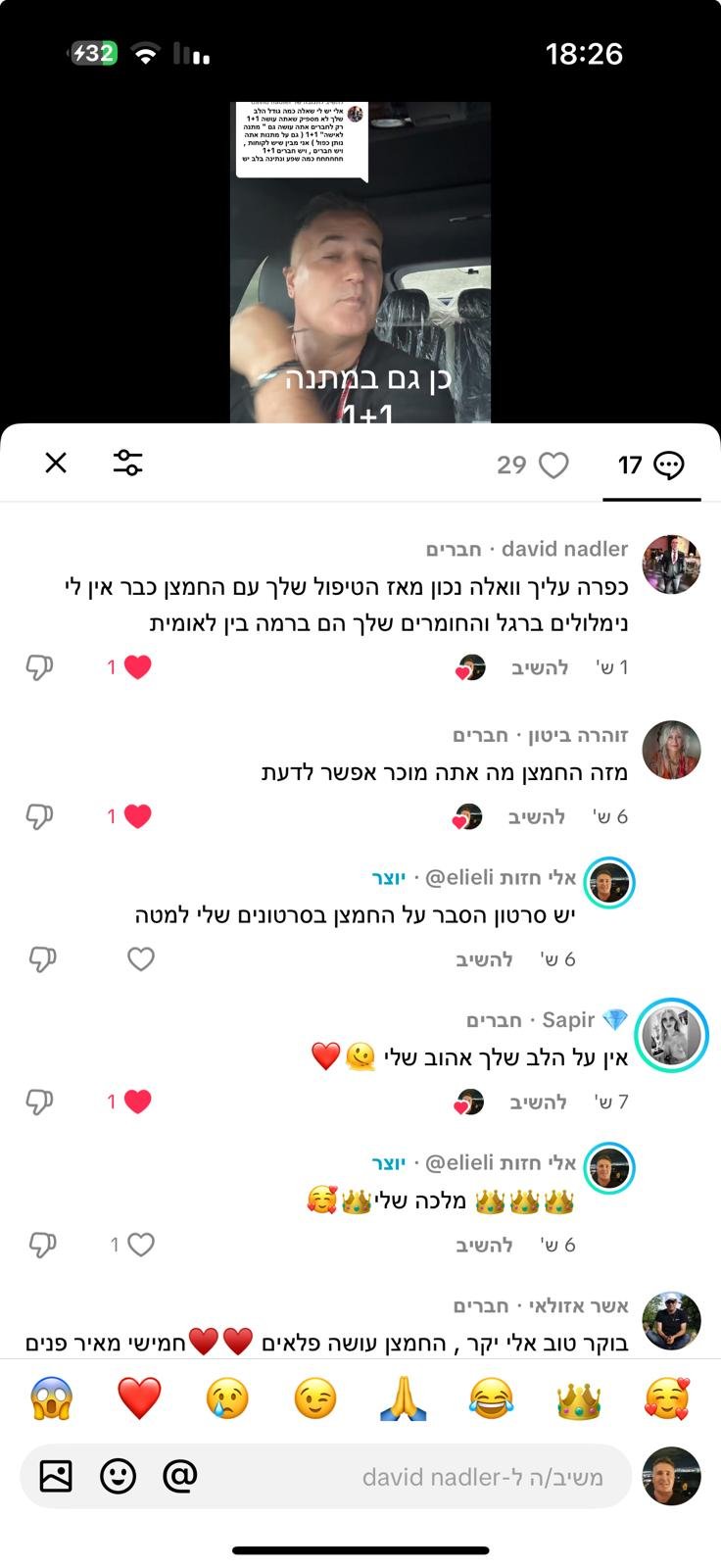Mention someone with the @ icon
The height and width of the screenshot is (1568, 721).
coord(180,1475)
